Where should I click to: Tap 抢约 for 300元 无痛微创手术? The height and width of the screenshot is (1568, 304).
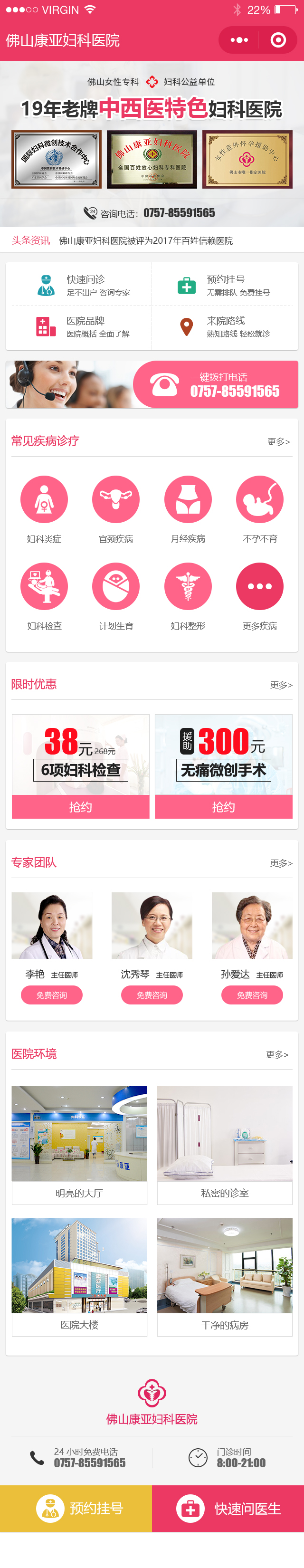[223, 806]
